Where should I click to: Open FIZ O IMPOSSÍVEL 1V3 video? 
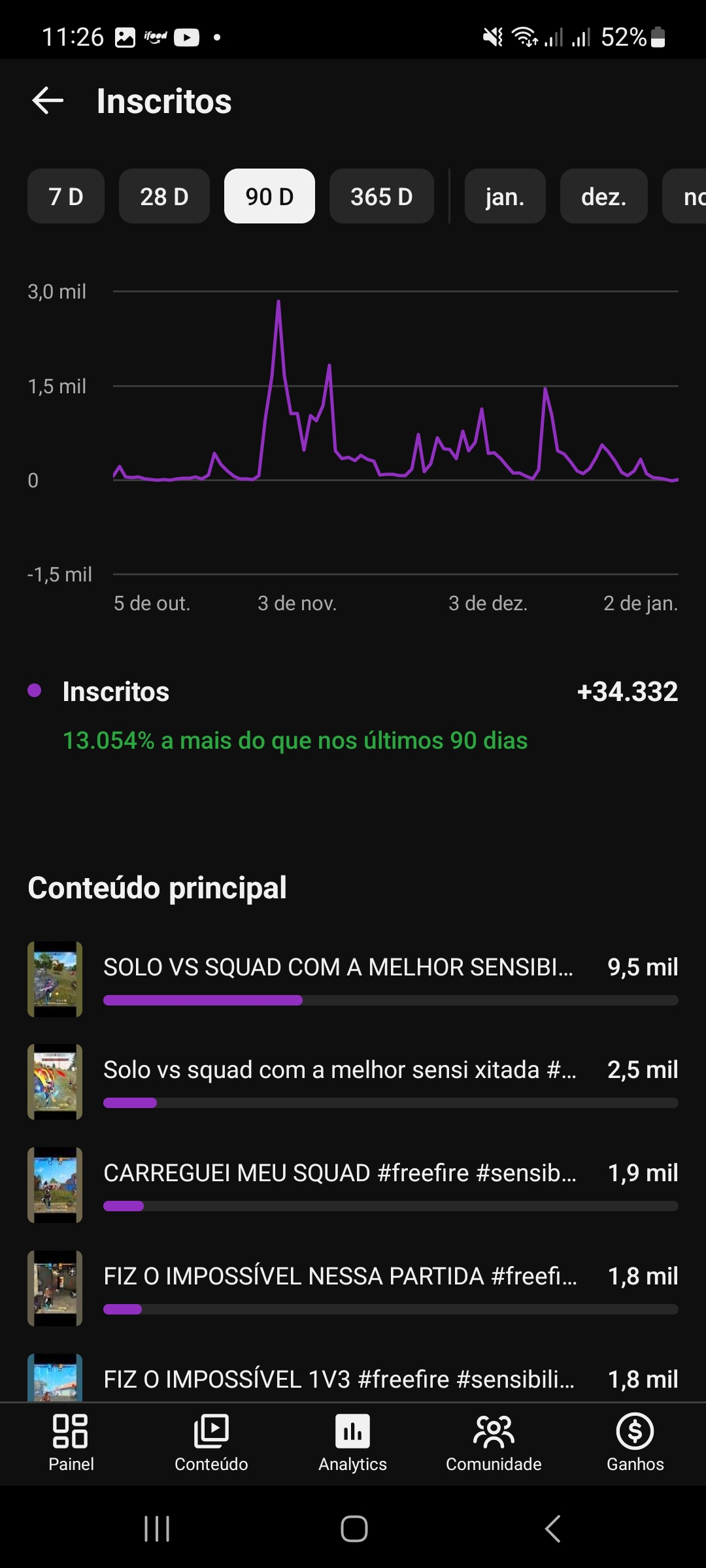(339, 1379)
